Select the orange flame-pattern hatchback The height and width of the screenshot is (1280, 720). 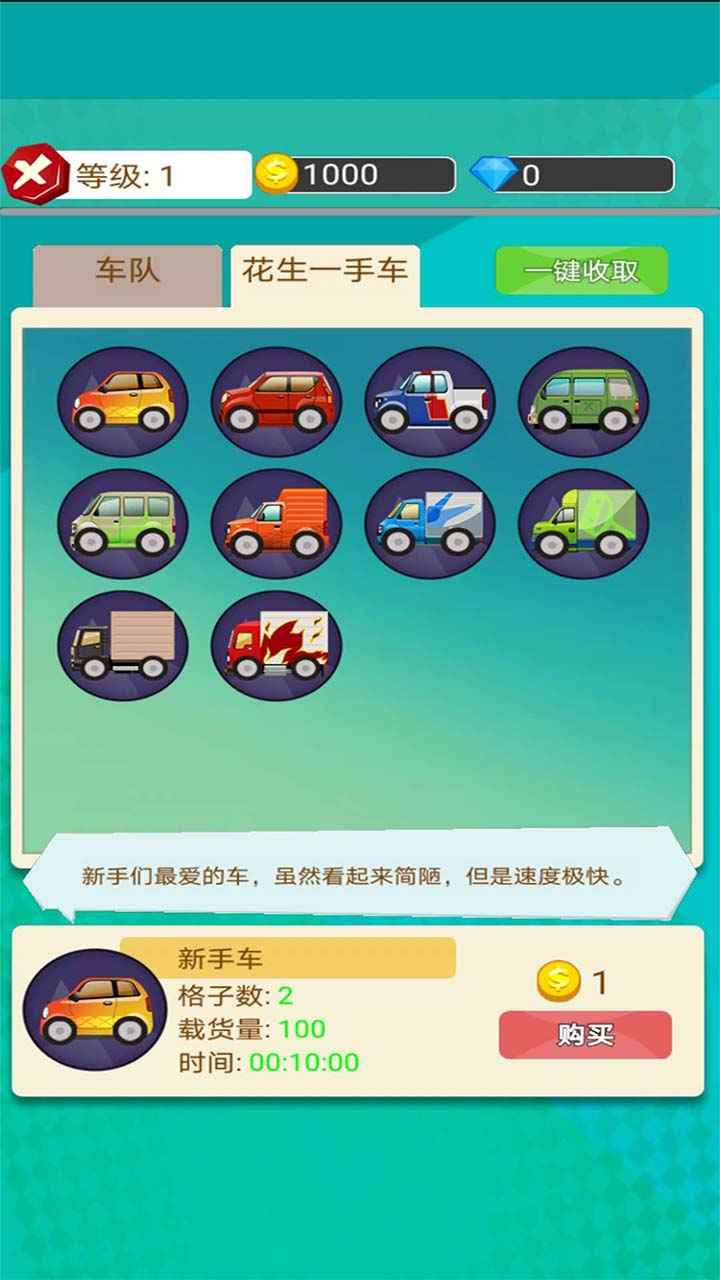click(x=123, y=401)
